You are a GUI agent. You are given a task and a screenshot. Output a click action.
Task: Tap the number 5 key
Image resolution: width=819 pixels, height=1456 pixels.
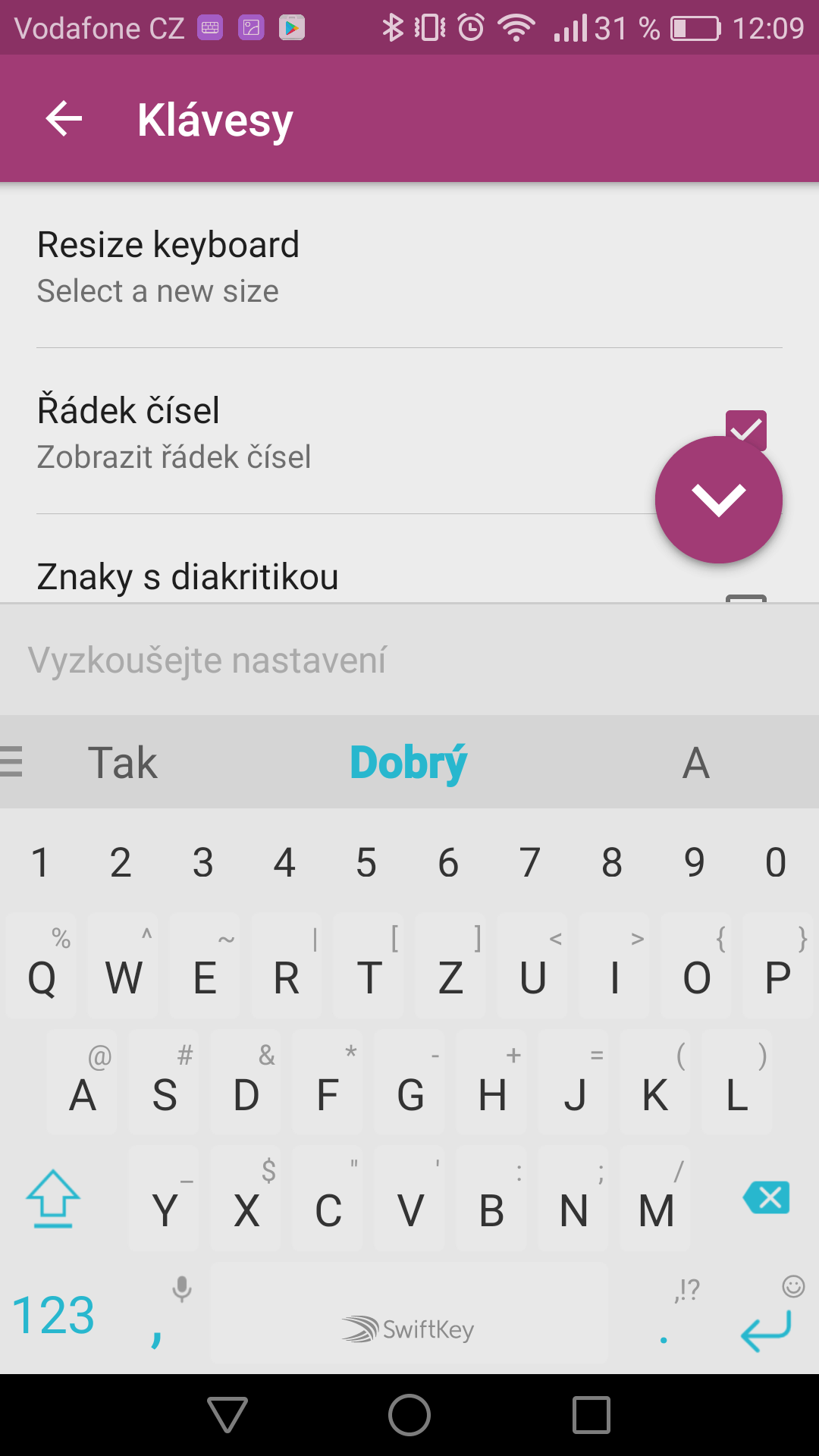coord(366,862)
